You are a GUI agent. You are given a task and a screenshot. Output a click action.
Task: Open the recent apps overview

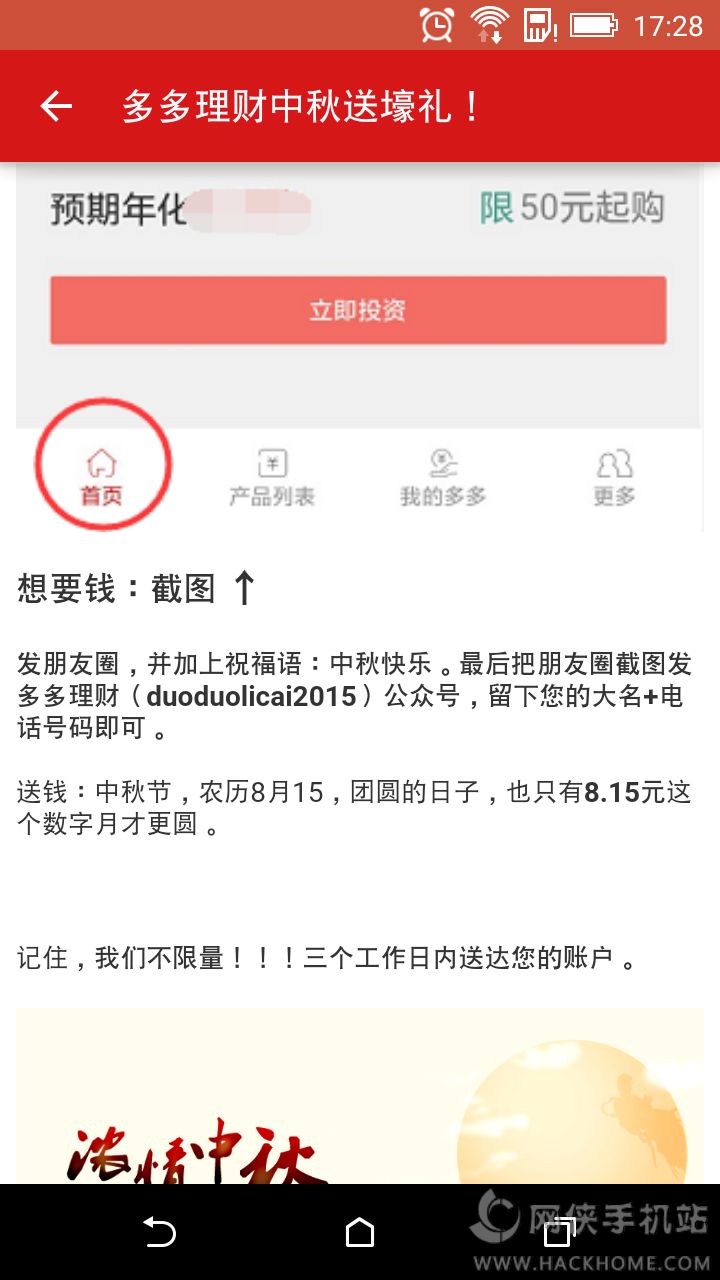tap(559, 1232)
